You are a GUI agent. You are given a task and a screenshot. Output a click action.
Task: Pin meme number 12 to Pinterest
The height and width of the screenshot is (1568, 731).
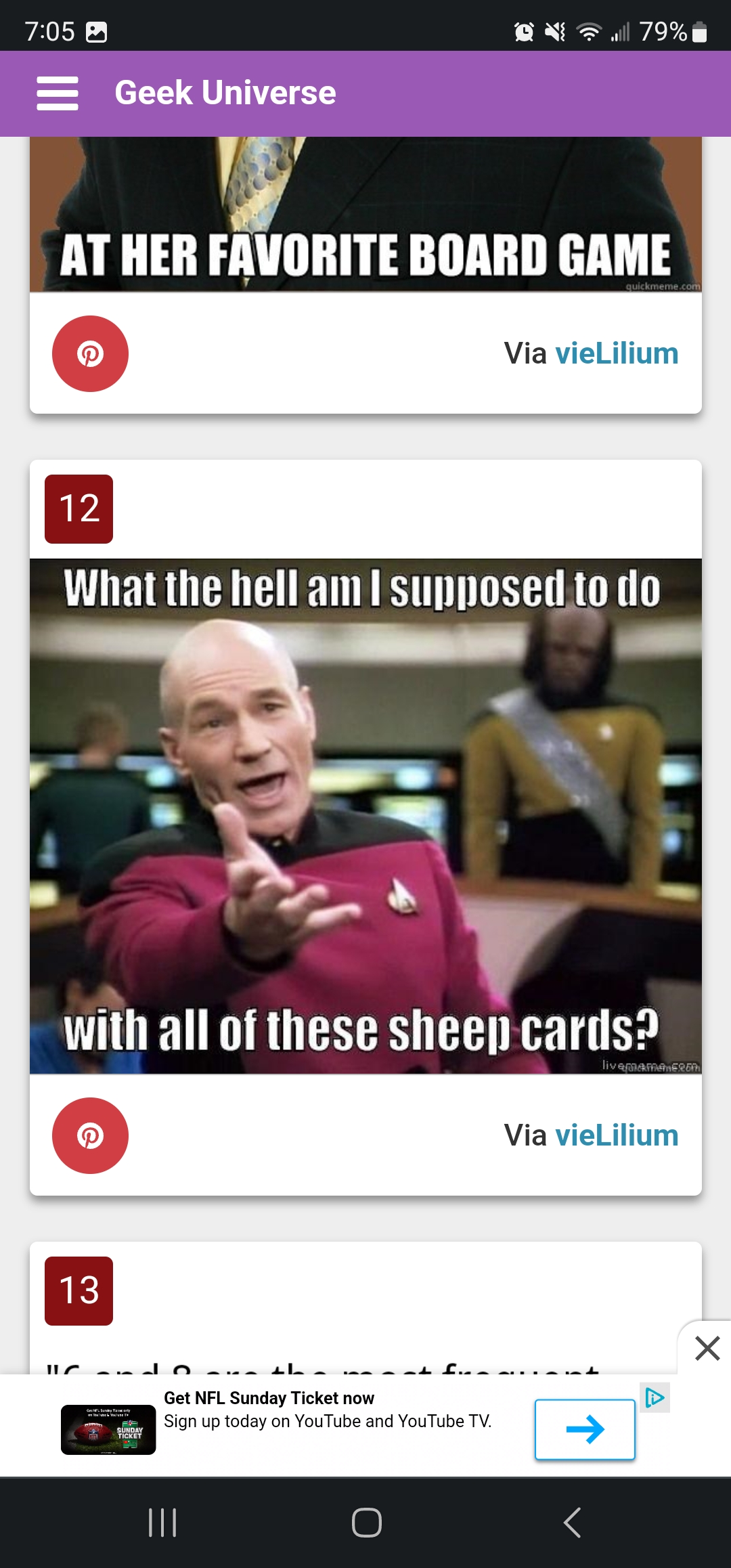point(90,1135)
